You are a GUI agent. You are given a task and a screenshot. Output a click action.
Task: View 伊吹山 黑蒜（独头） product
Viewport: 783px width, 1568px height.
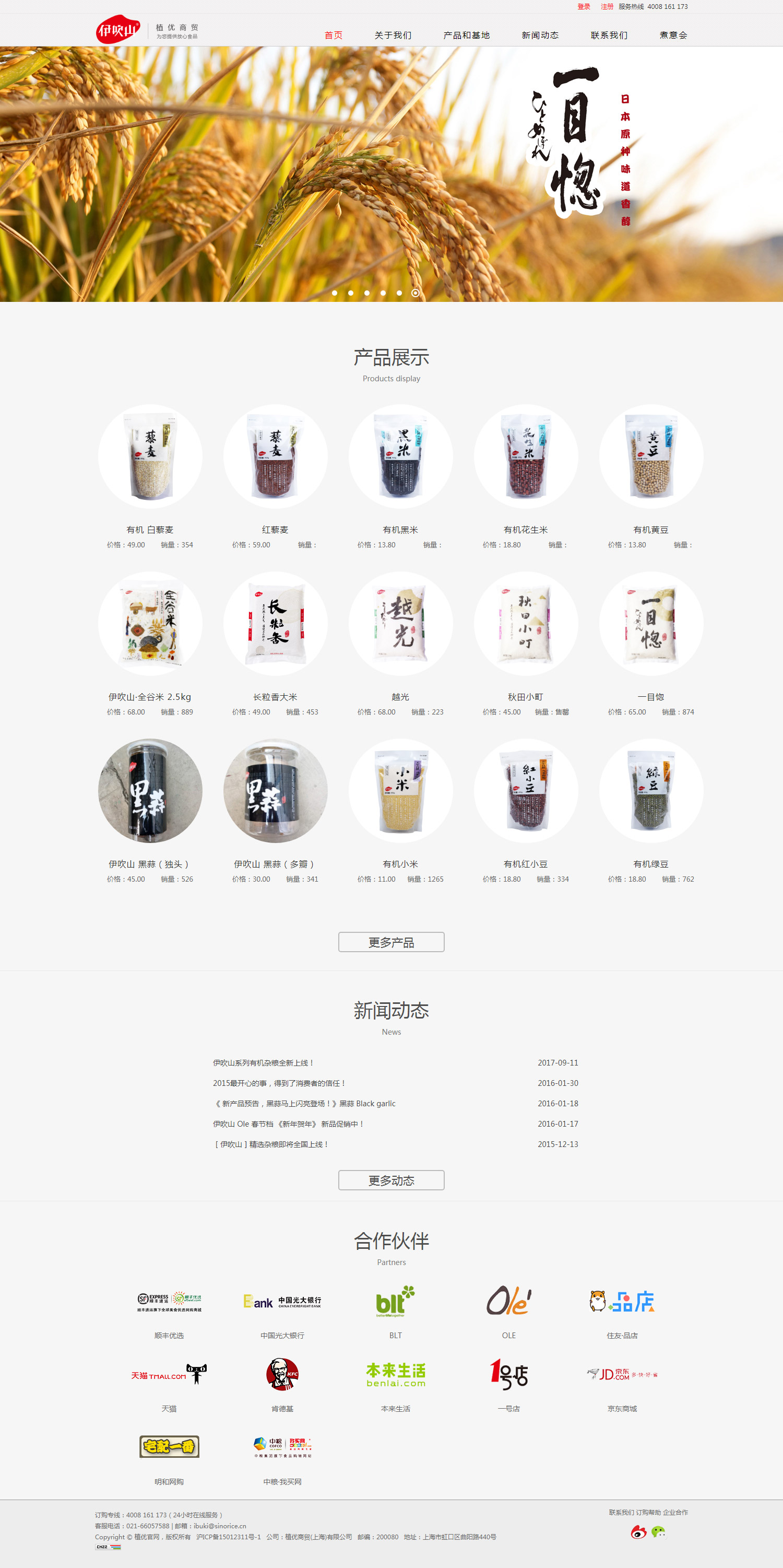coord(150,791)
